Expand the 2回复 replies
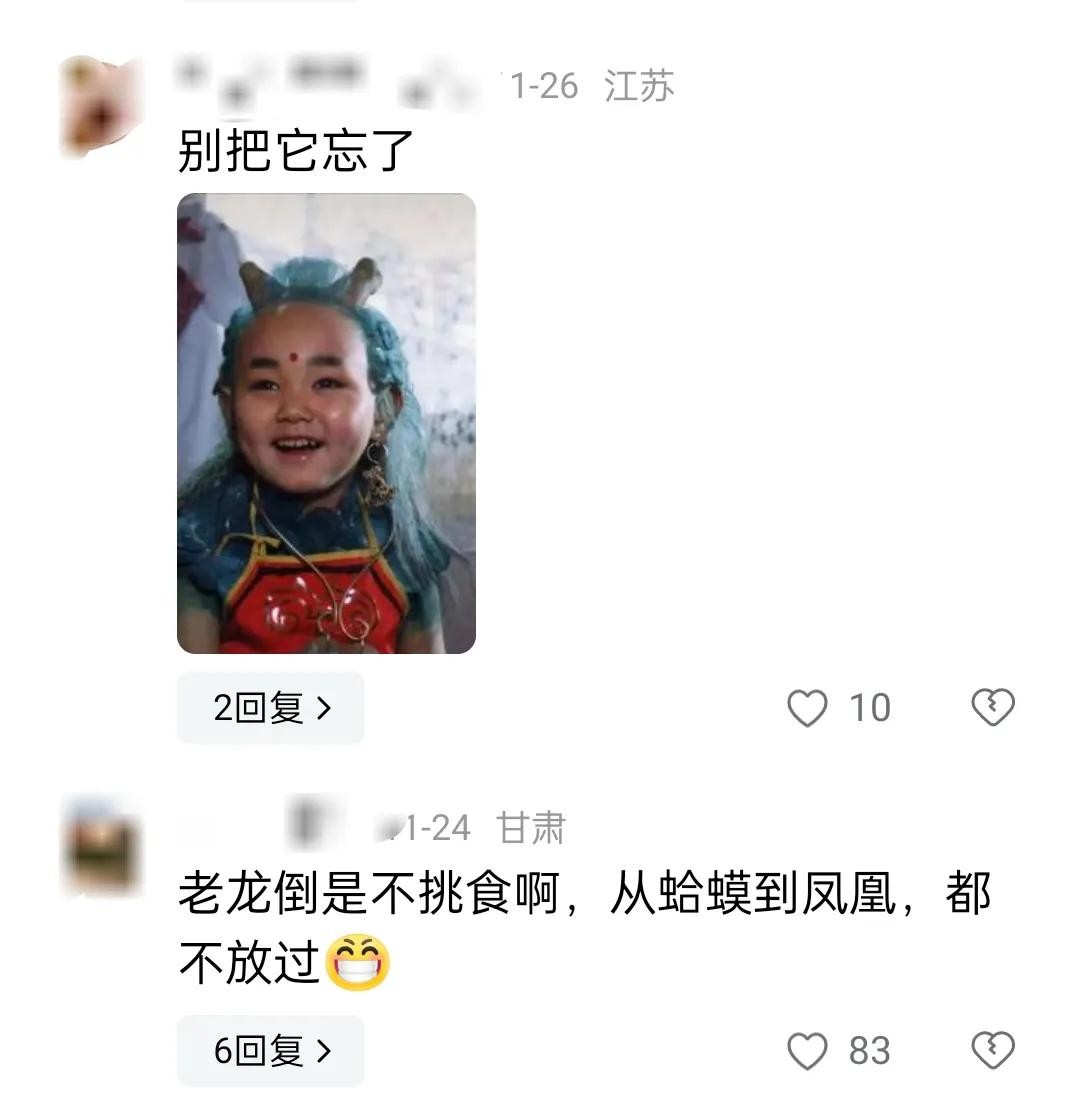The width and height of the screenshot is (1080, 1109). pos(270,708)
